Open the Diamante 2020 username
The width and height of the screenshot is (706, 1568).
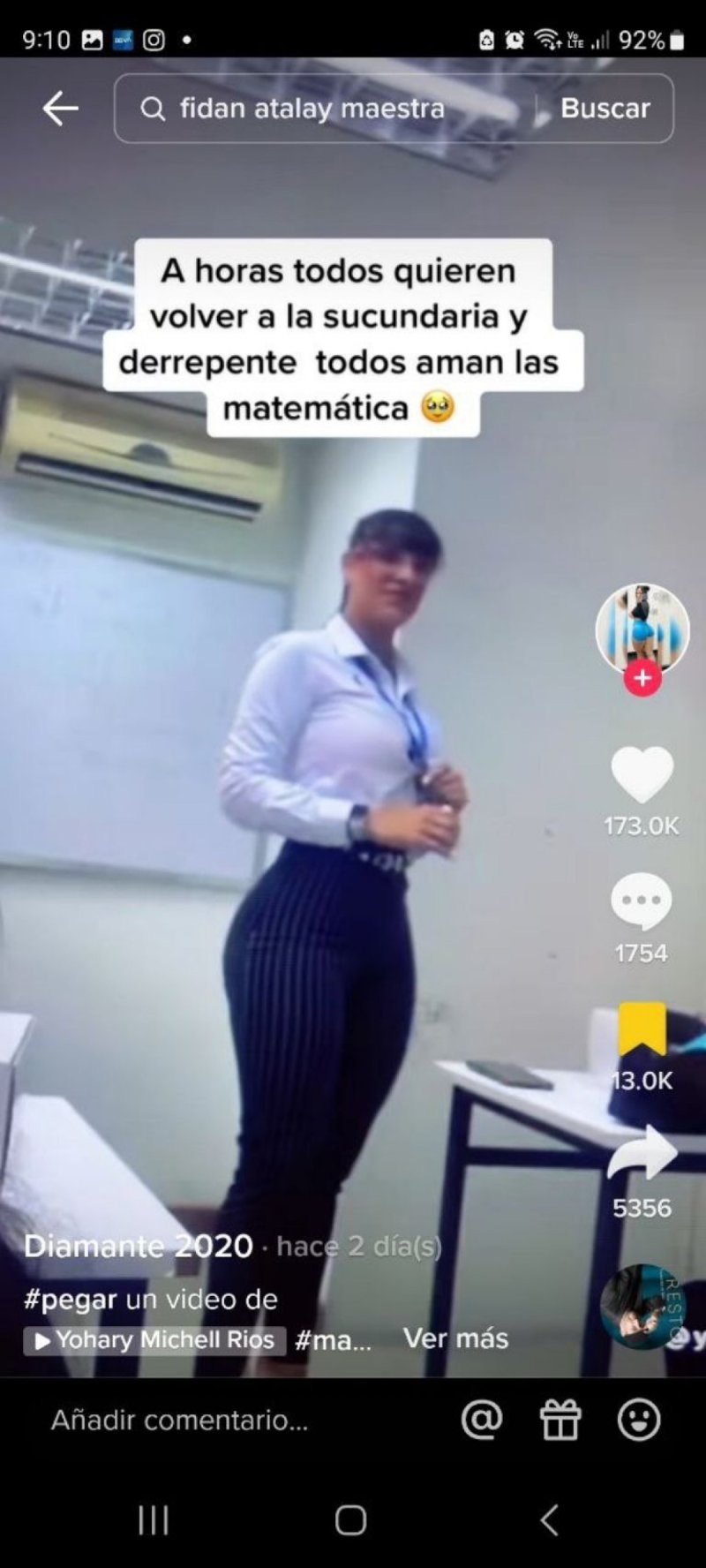[139, 1246]
